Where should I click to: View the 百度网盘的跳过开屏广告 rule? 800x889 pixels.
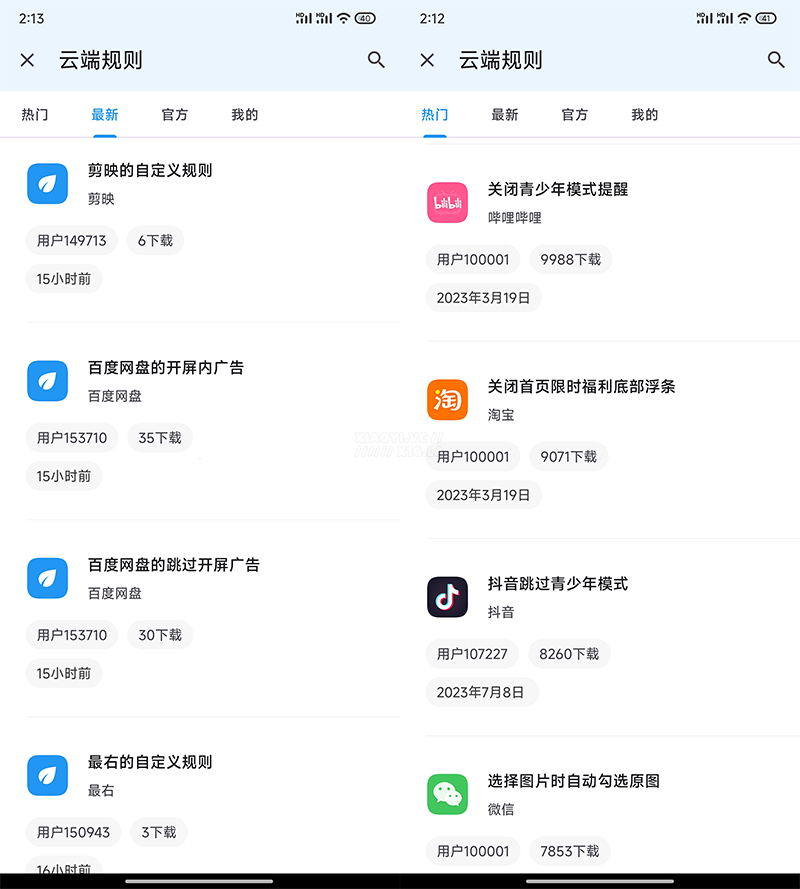click(173, 565)
